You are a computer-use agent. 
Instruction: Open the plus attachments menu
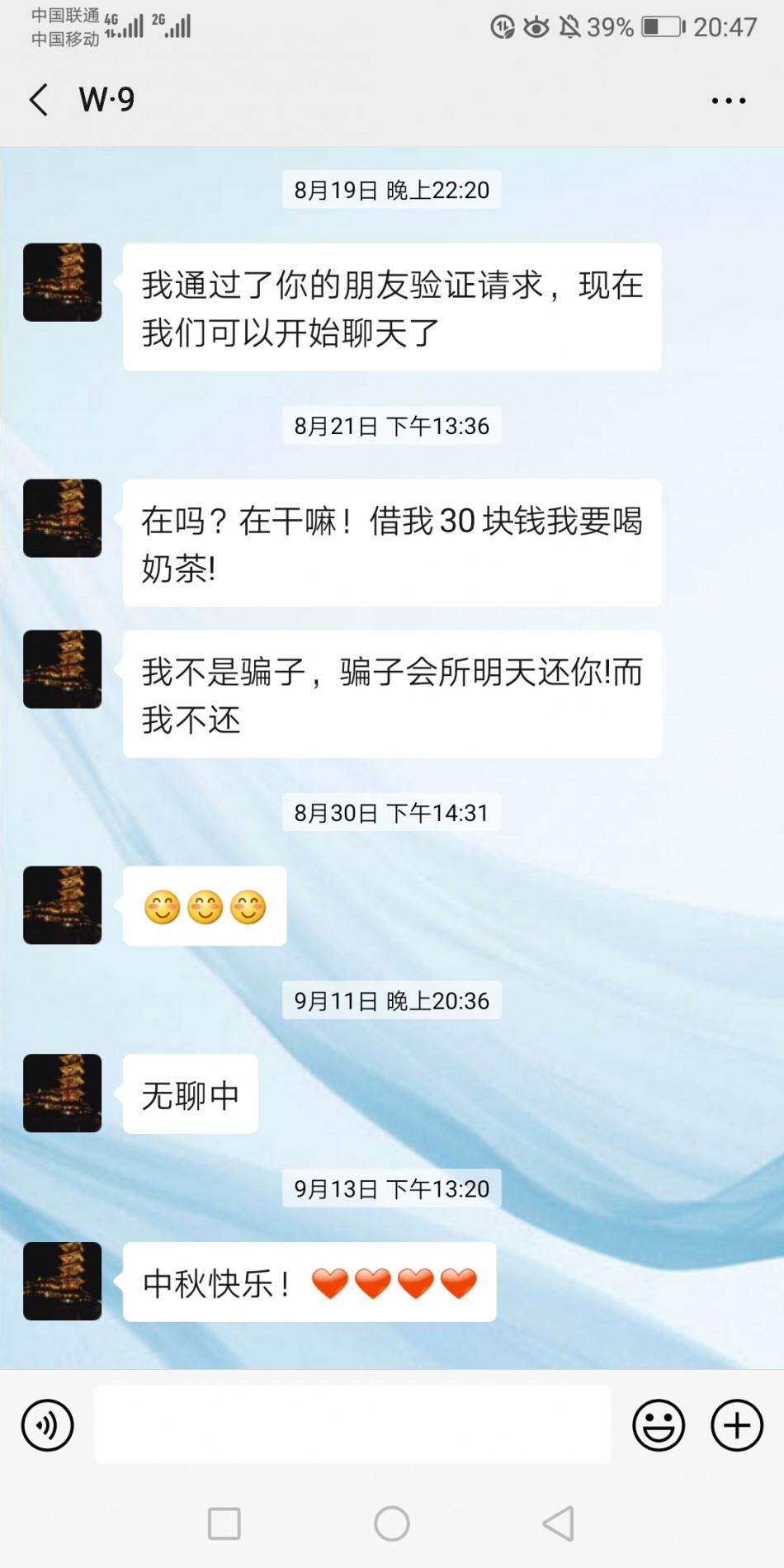pyautogui.click(x=737, y=1425)
